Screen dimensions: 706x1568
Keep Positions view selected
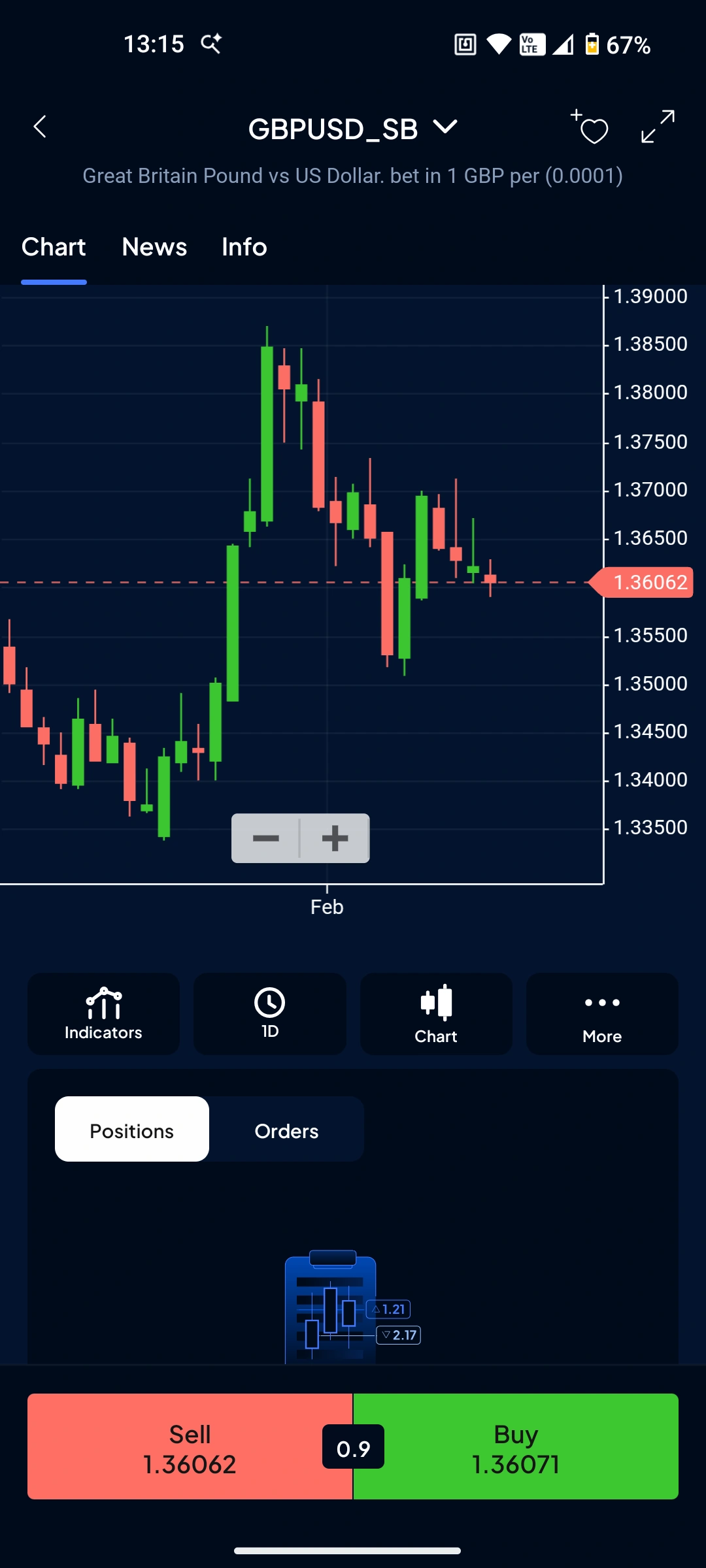(131, 1130)
